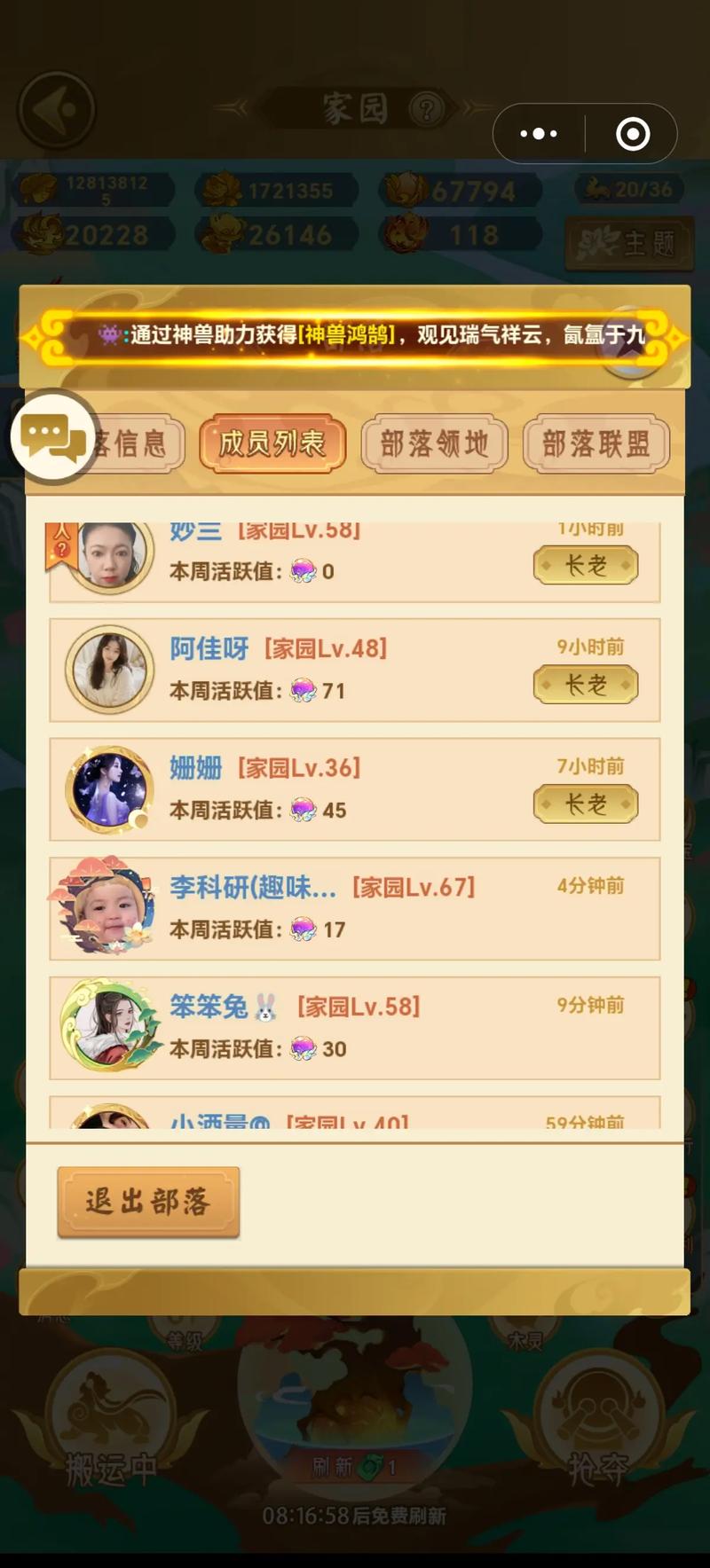Switch to the 部落联盟 tab
The height and width of the screenshot is (1568, 710).
(x=596, y=443)
